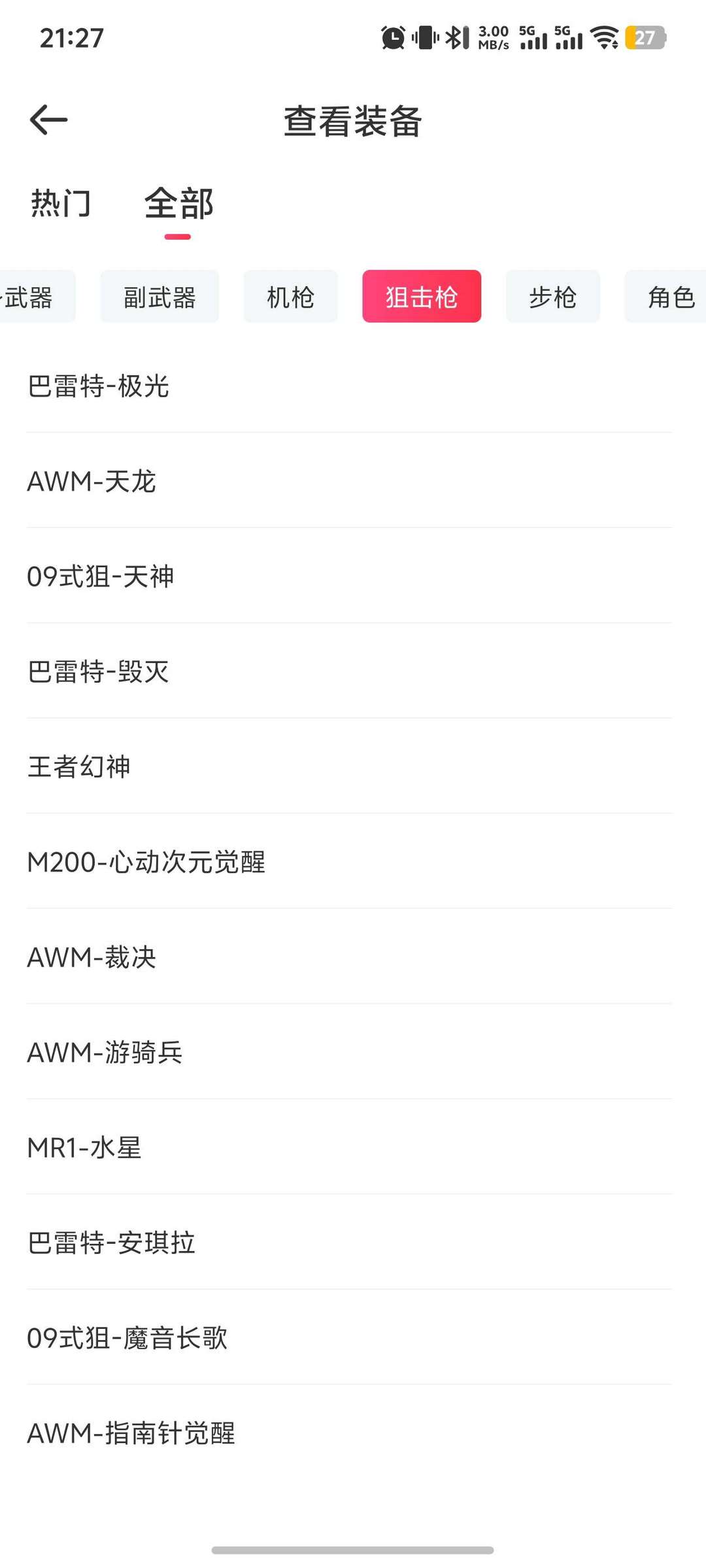Filter by 副武器 chip
This screenshot has width=706, height=1568.
pos(160,297)
